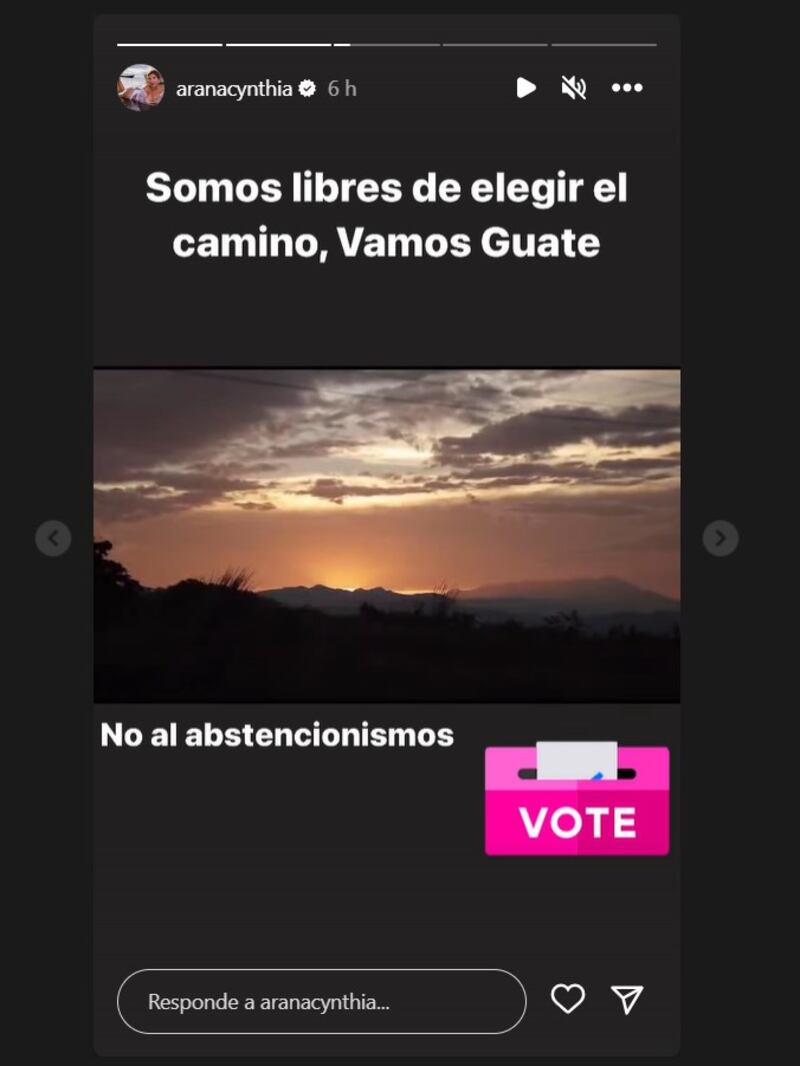
Task: Go to the previous story
Action: (x=53, y=538)
